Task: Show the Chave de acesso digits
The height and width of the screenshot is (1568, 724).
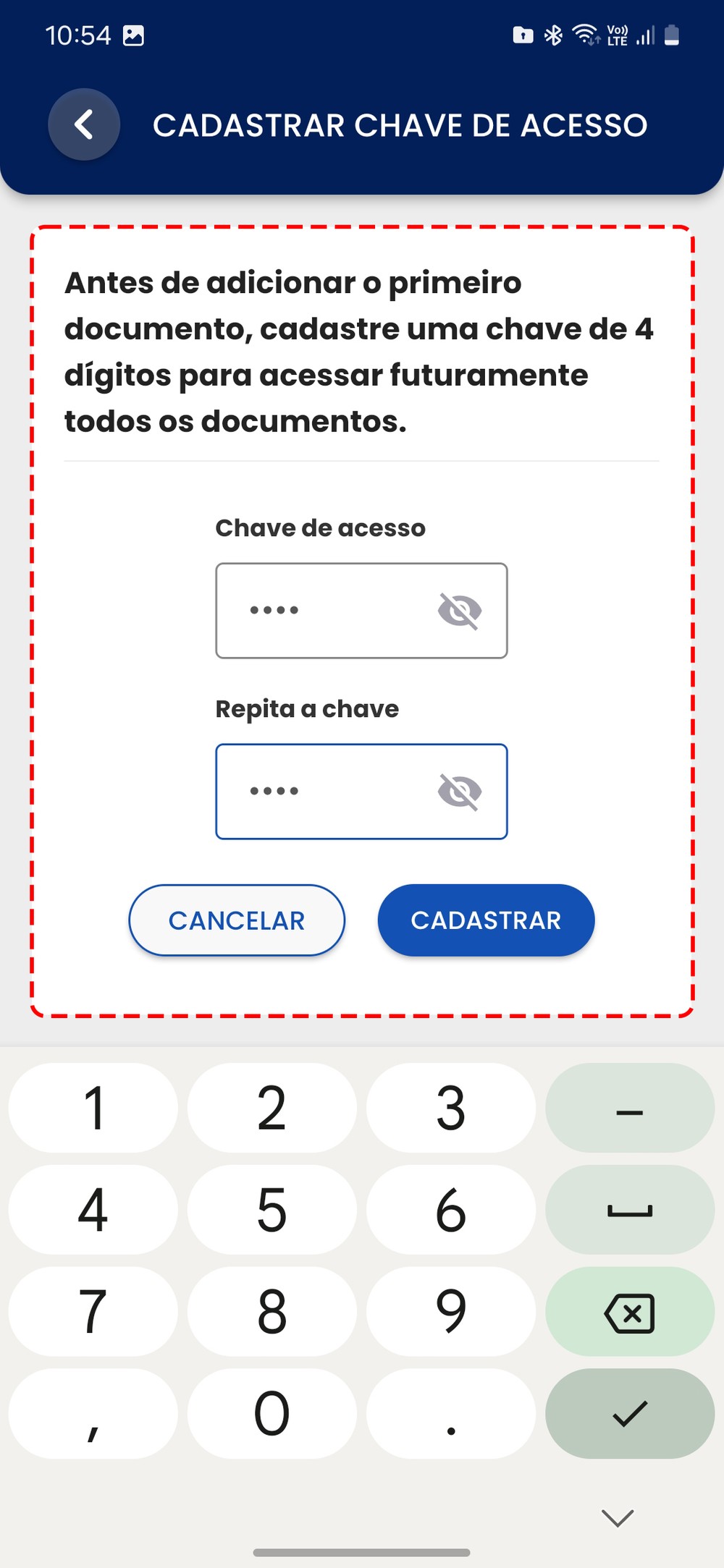Action: click(460, 611)
